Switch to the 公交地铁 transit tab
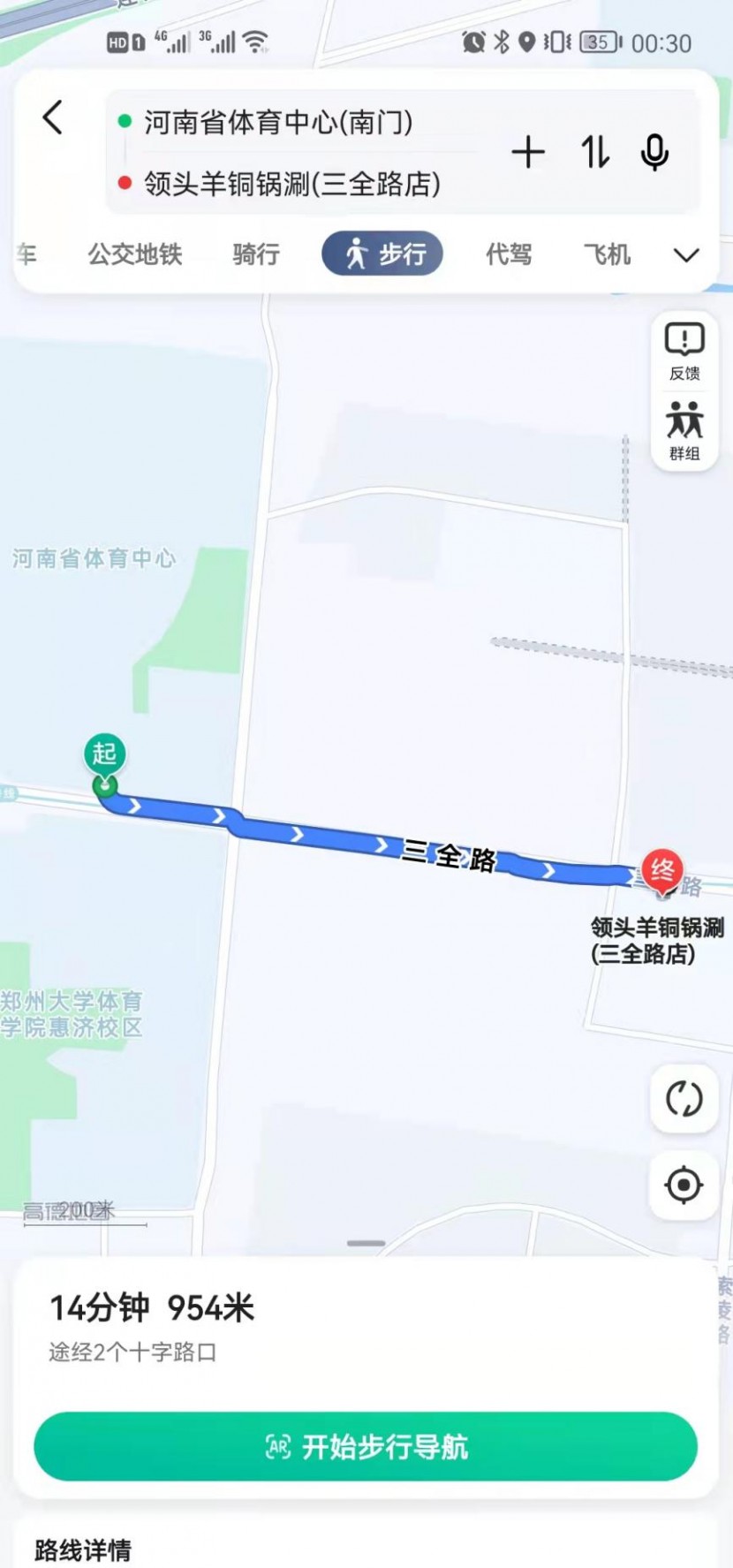The height and width of the screenshot is (1568, 733). pyautogui.click(x=133, y=255)
